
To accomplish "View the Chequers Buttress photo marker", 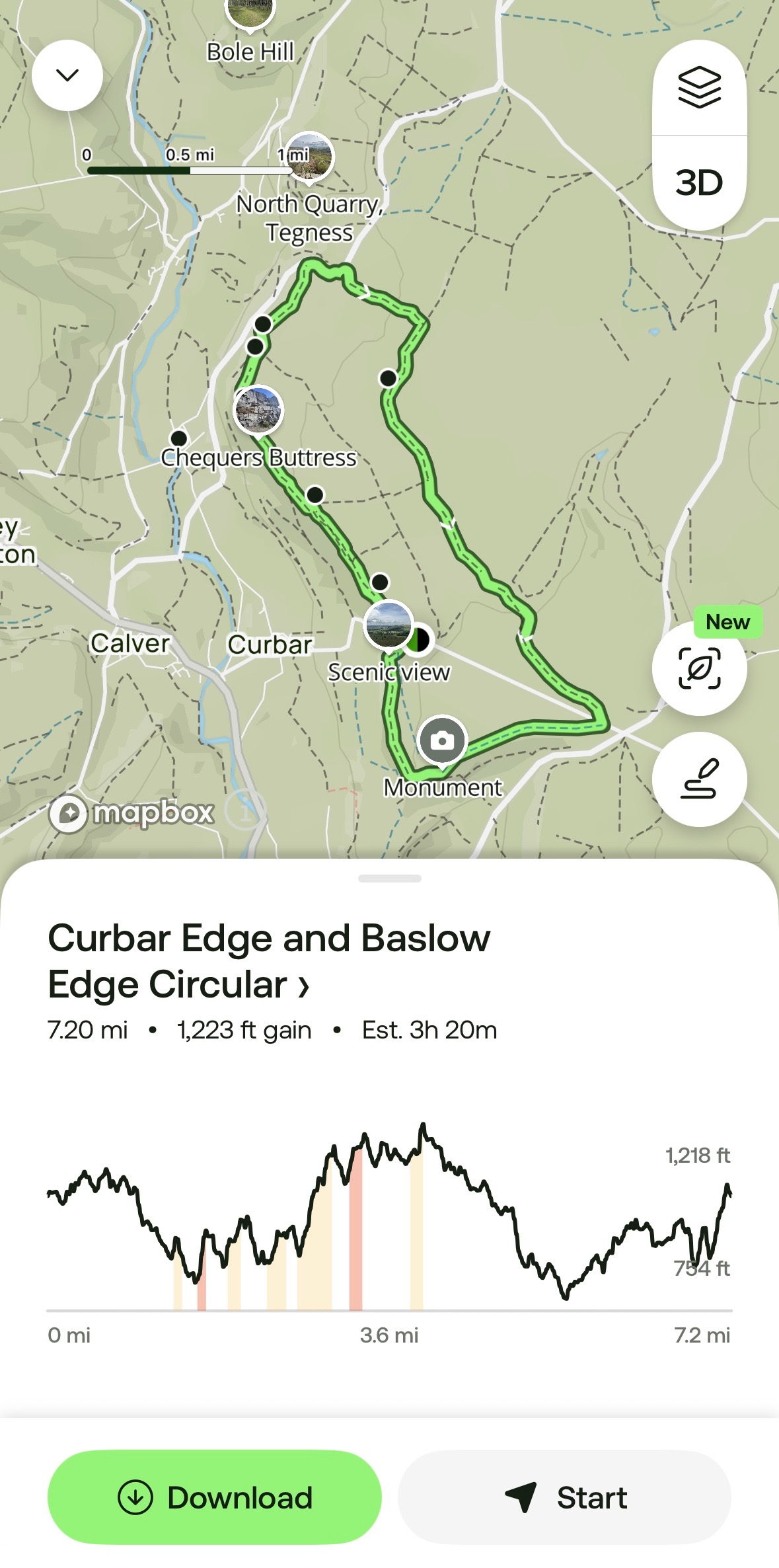I will coord(259,410).
